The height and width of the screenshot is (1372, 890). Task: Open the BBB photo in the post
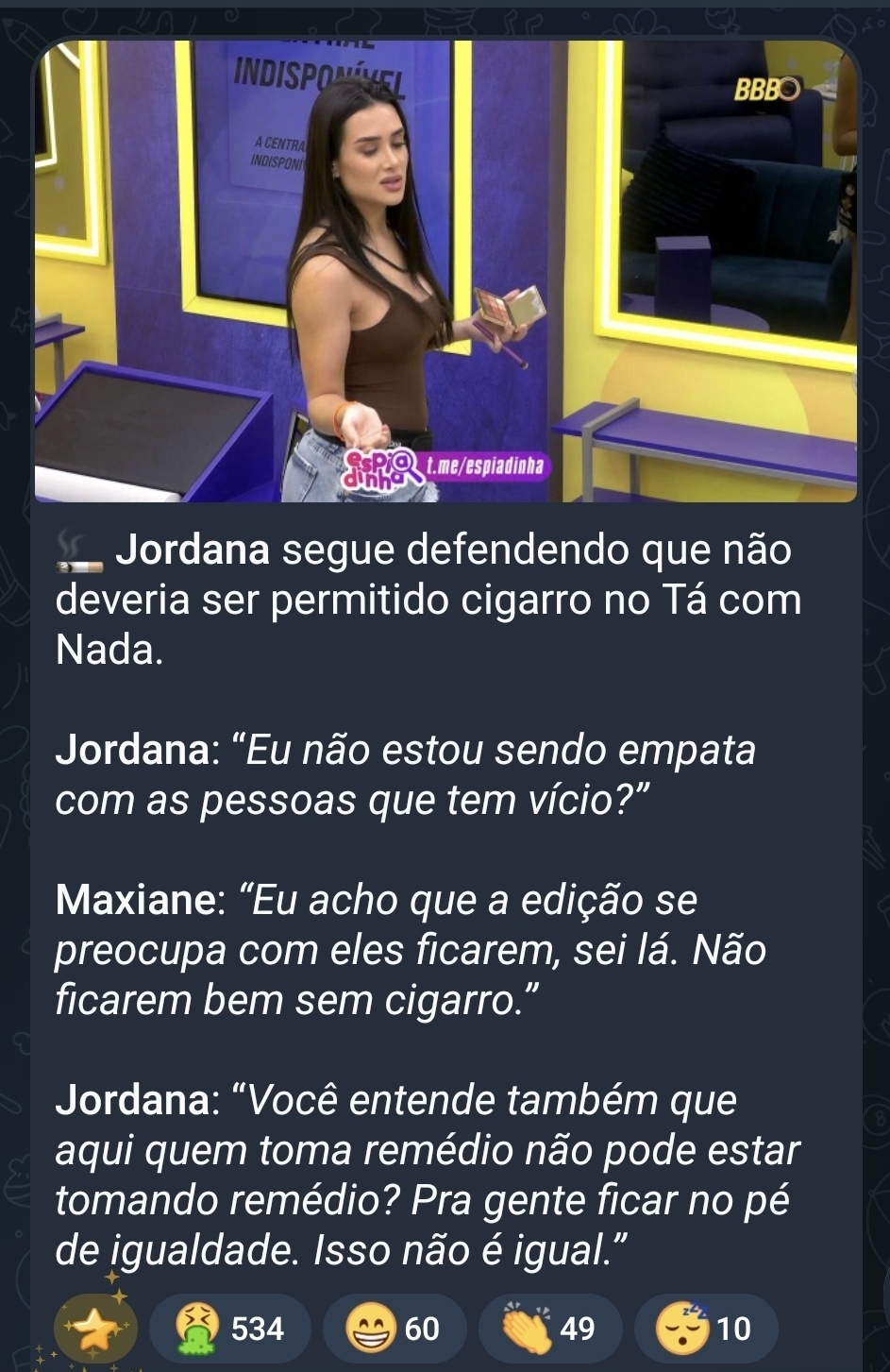(x=445, y=272)
